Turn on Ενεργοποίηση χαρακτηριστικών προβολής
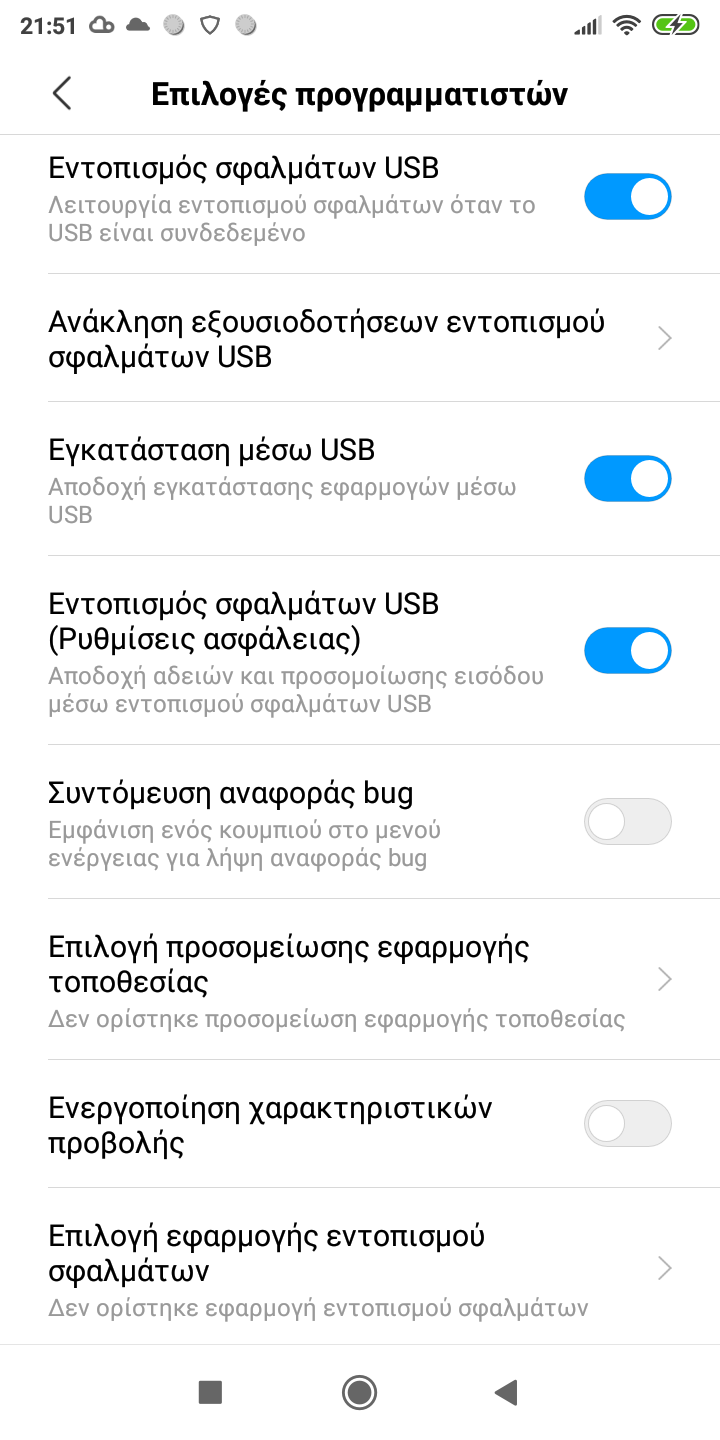Image resolution: width=720 pixels, height=1440 pixels. tap(627, 1123)
